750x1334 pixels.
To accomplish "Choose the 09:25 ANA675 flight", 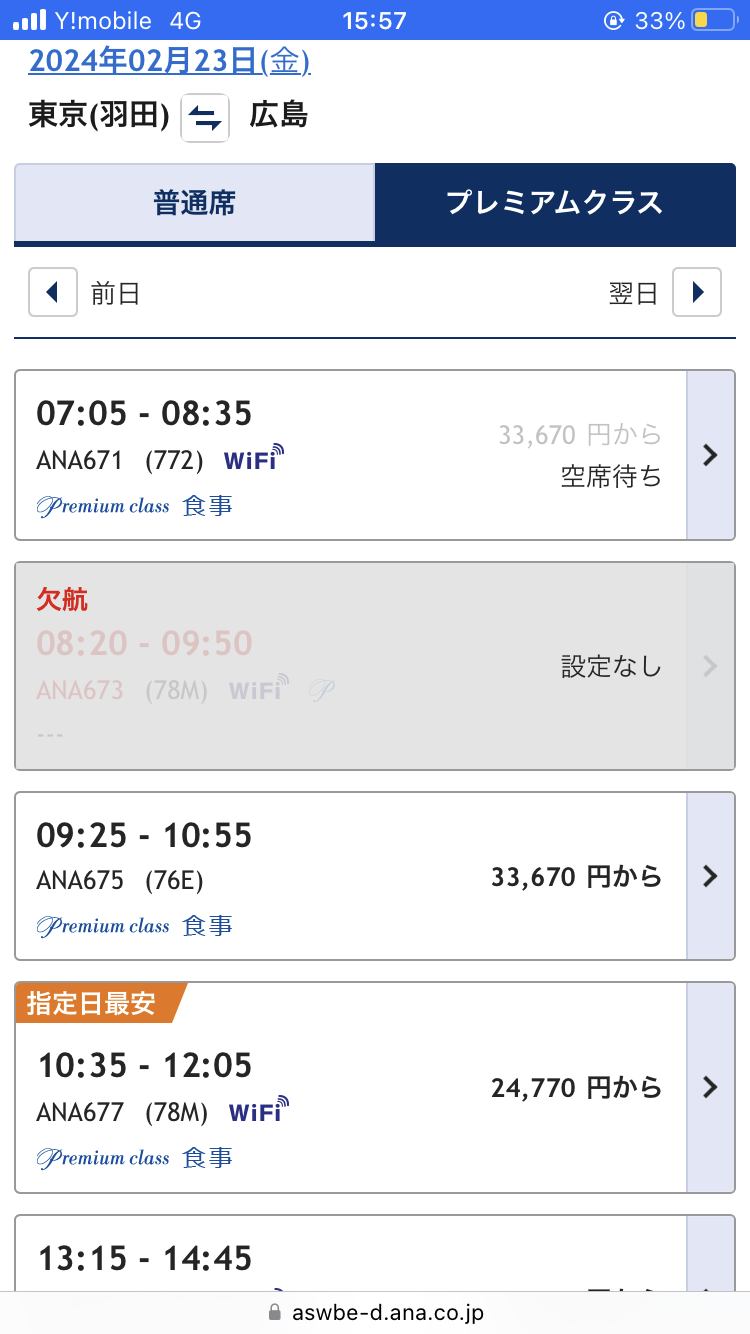I will 375,876.
